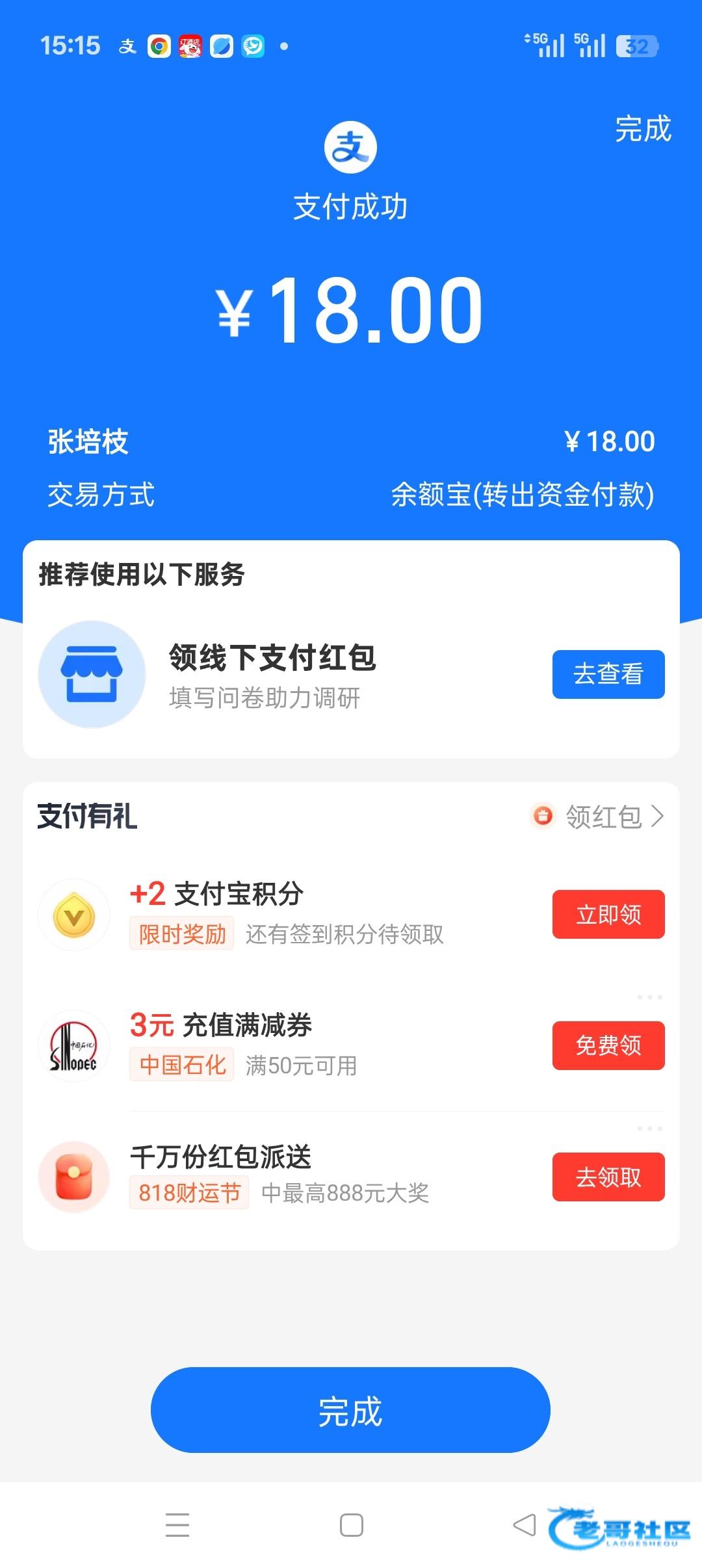The image size is (702, 1568).
Task: Open options dots above 充值满减券 offer
Action: point(650,997)
